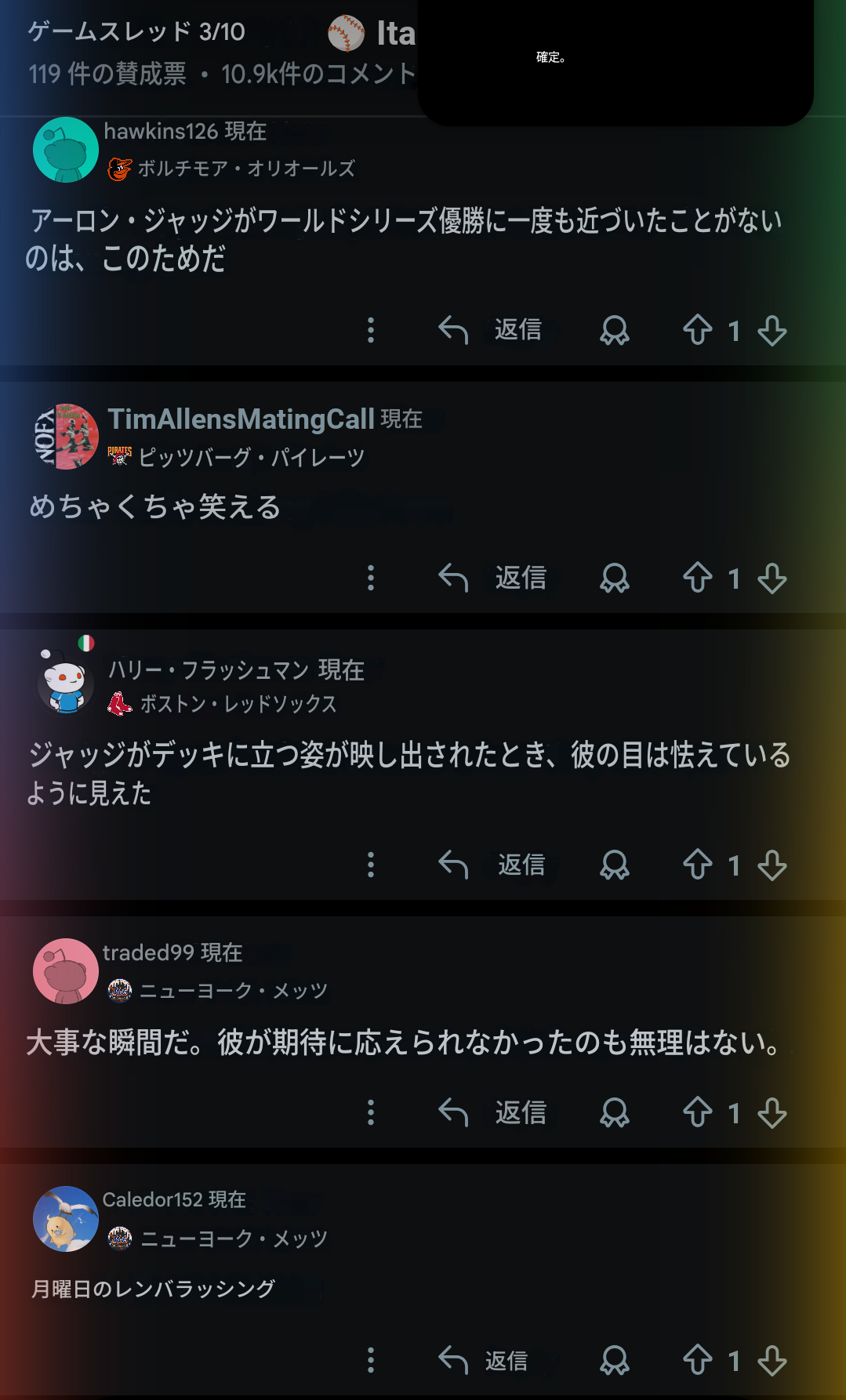Give an award to TimAllensMatingCall's comment
Screen dimensions: 846x1400
(x=615, y=578)
